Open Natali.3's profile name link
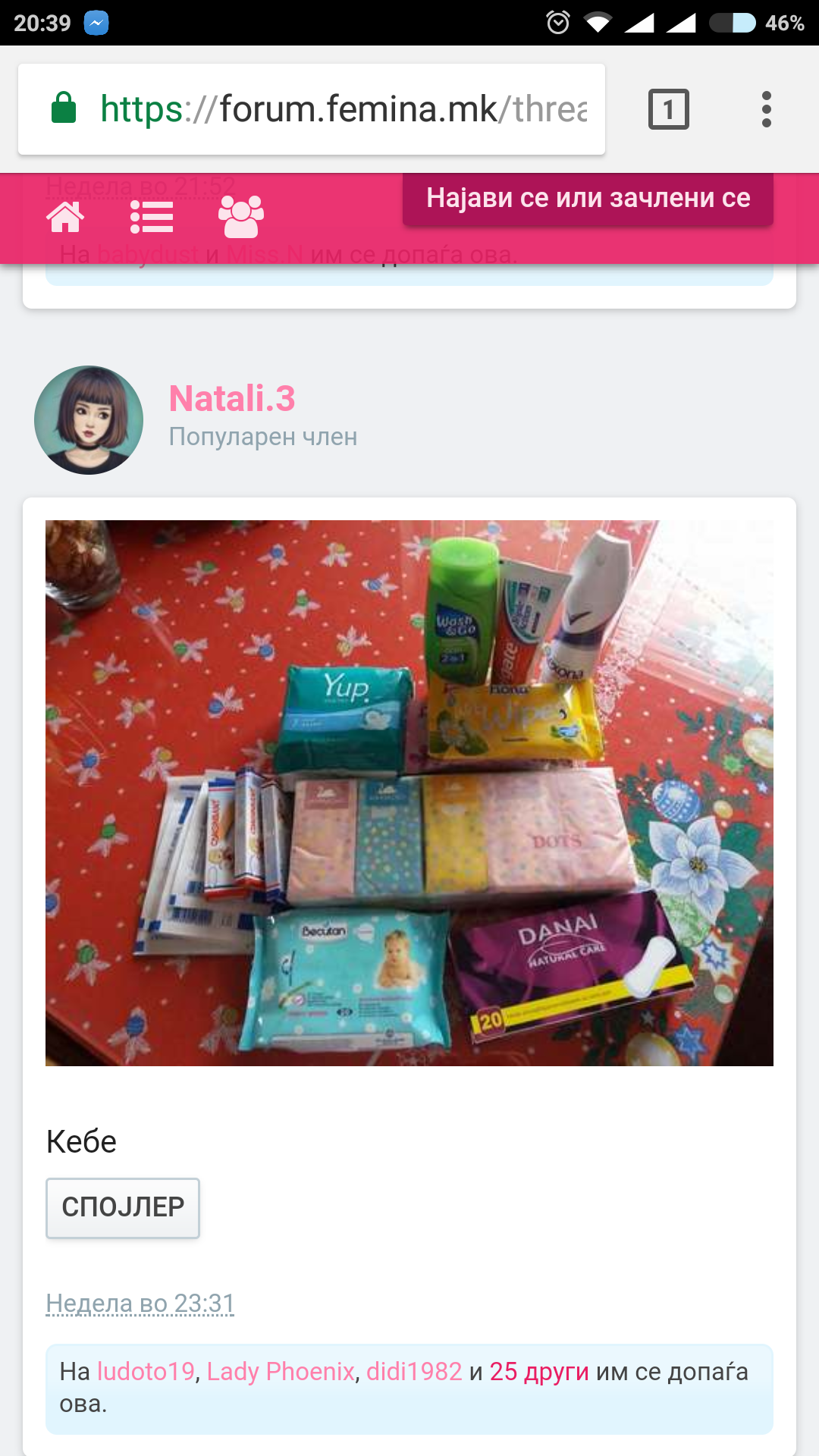Screen dimensions: 819x1456 pos(232,399)
